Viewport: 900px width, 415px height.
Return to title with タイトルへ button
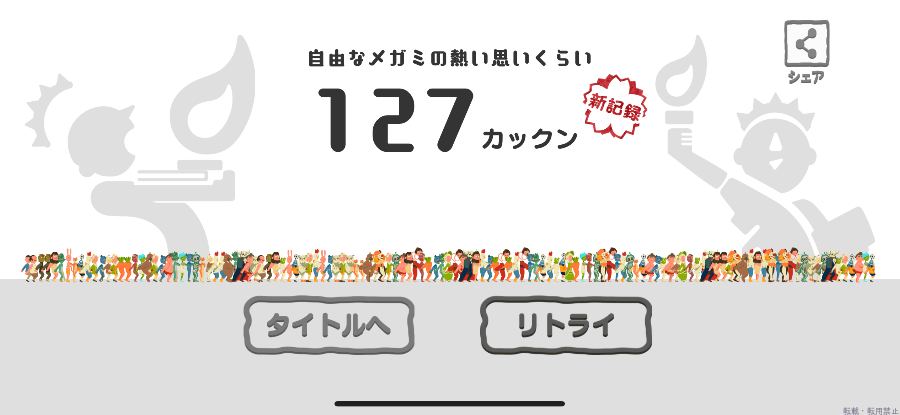329,326
